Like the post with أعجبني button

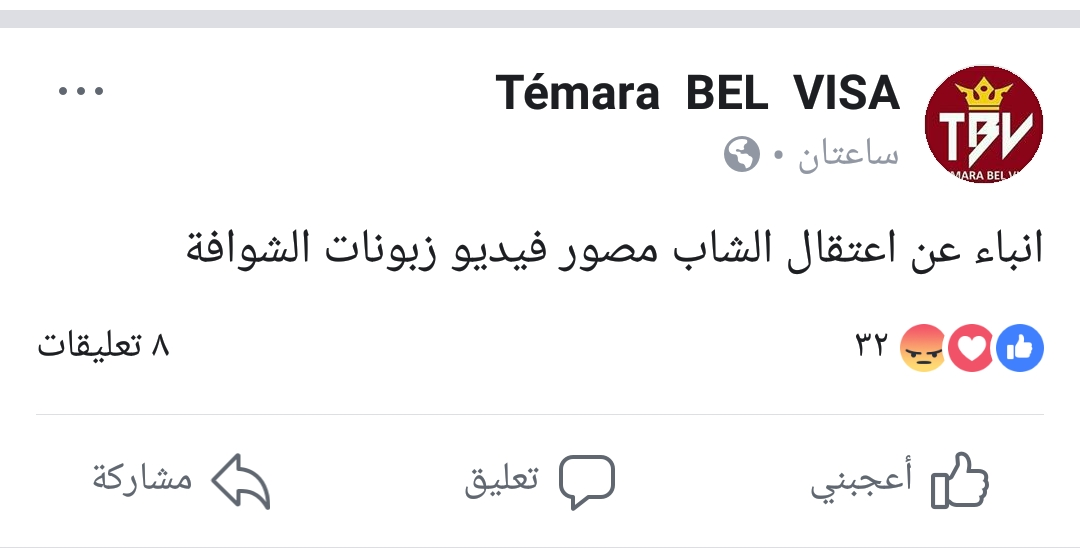(x=899, y=482)
